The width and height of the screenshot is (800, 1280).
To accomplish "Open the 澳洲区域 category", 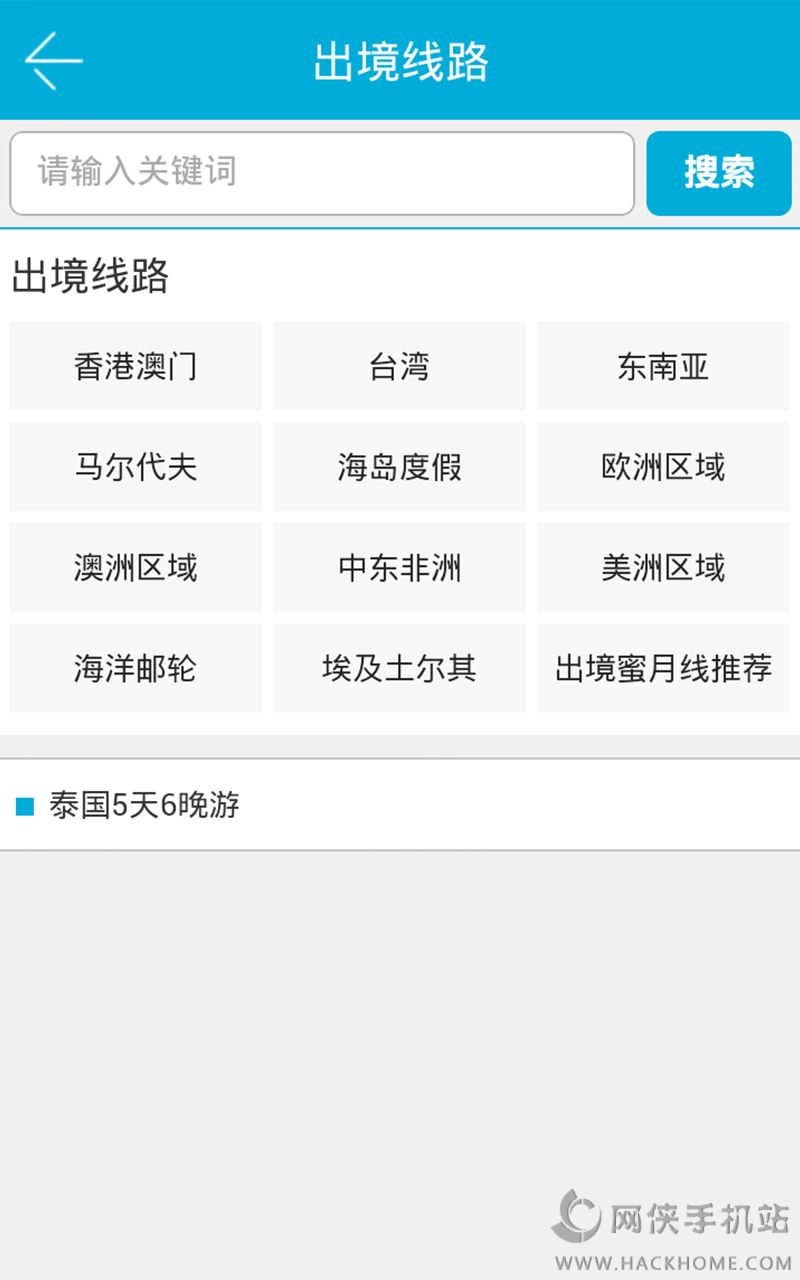I will tap(135, 568).
